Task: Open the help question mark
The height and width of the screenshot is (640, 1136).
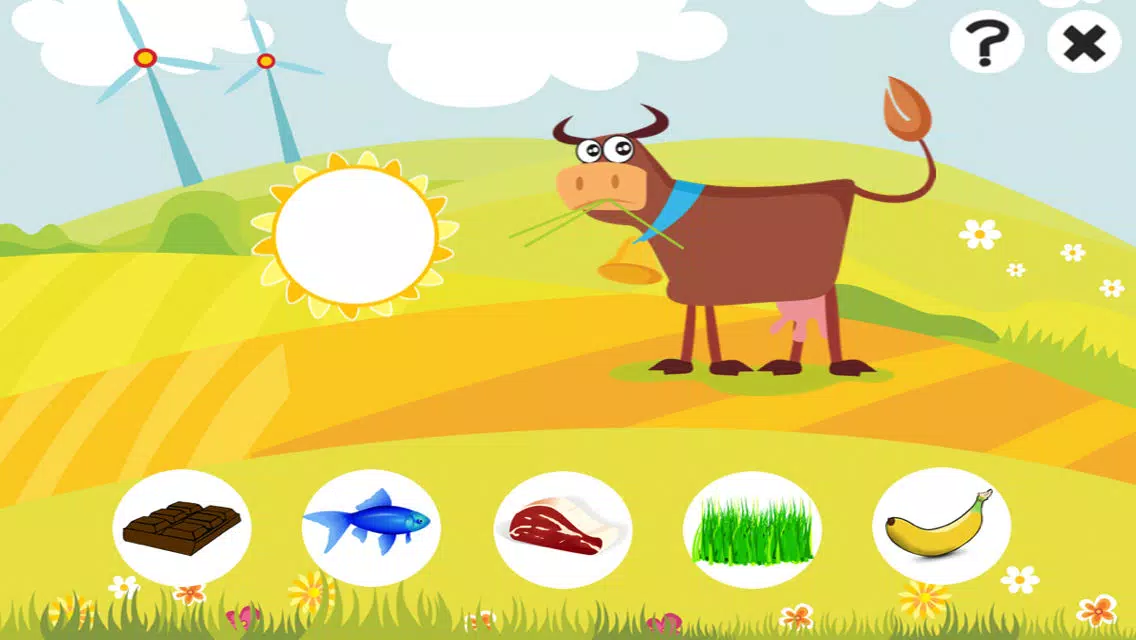Action: tap(986, 43)
